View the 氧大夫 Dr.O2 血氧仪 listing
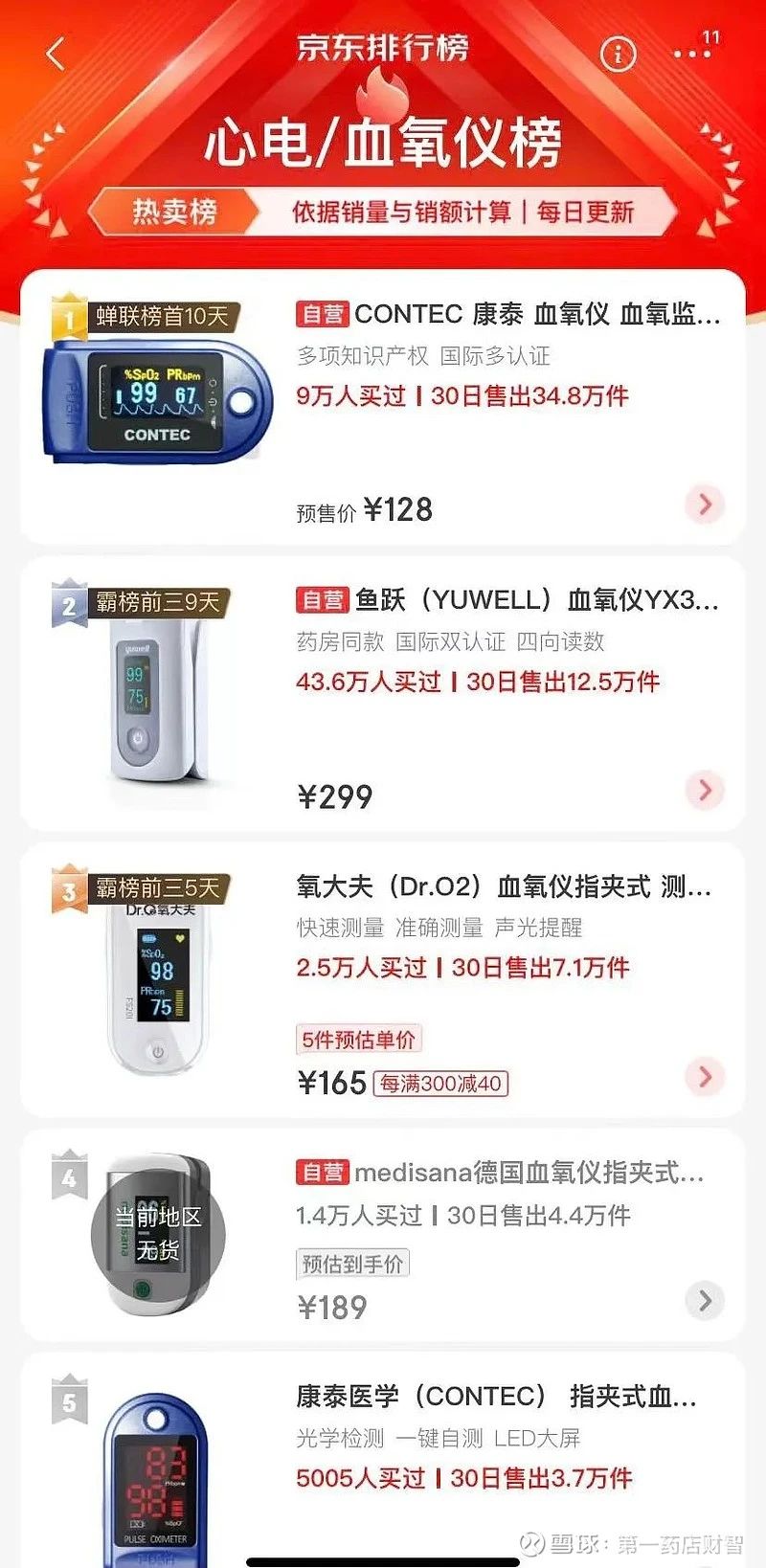This screenshot has width=766, height=1568. (504, 886)
